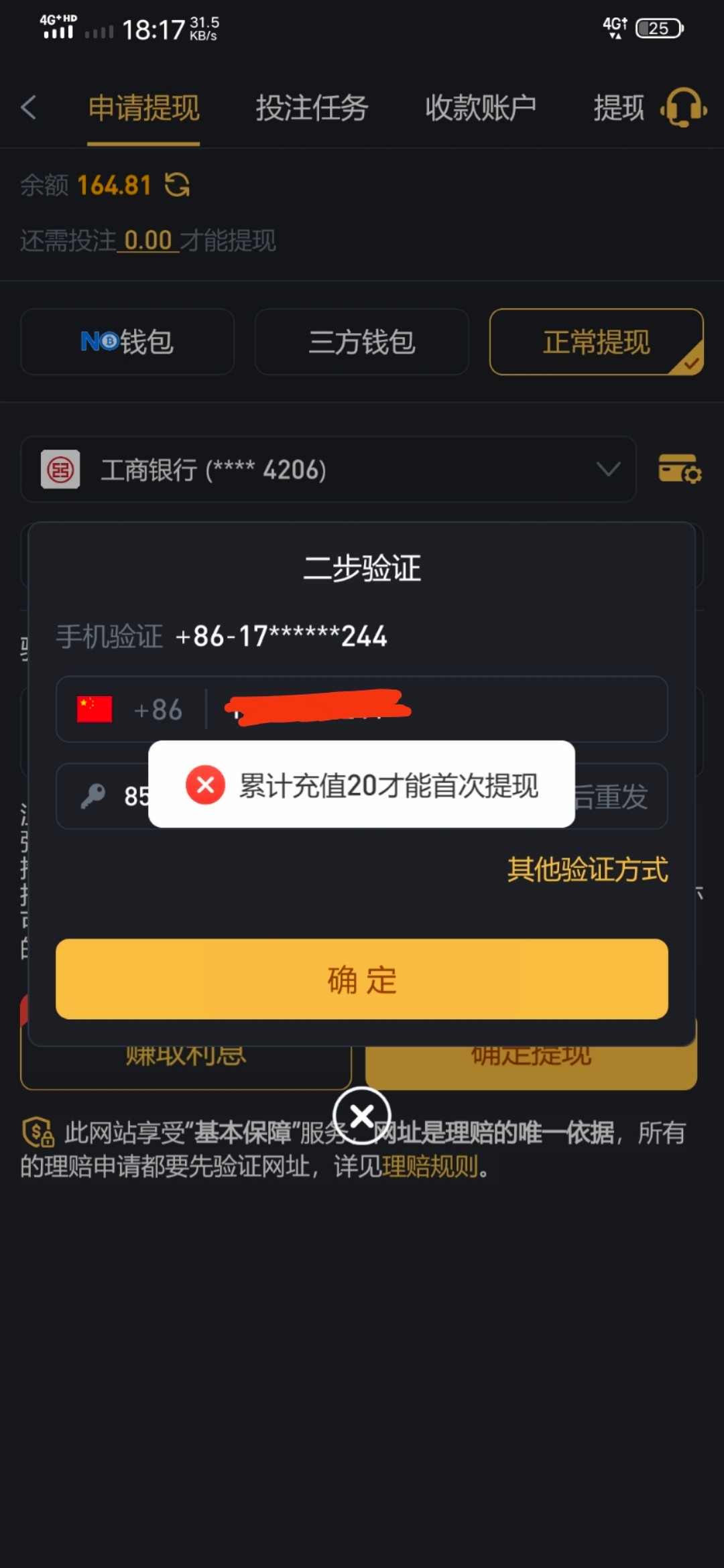Choose the 三方钱包 option
Image resolution: width=724 pixels, height=1568 pixels.
coord(362,342)
